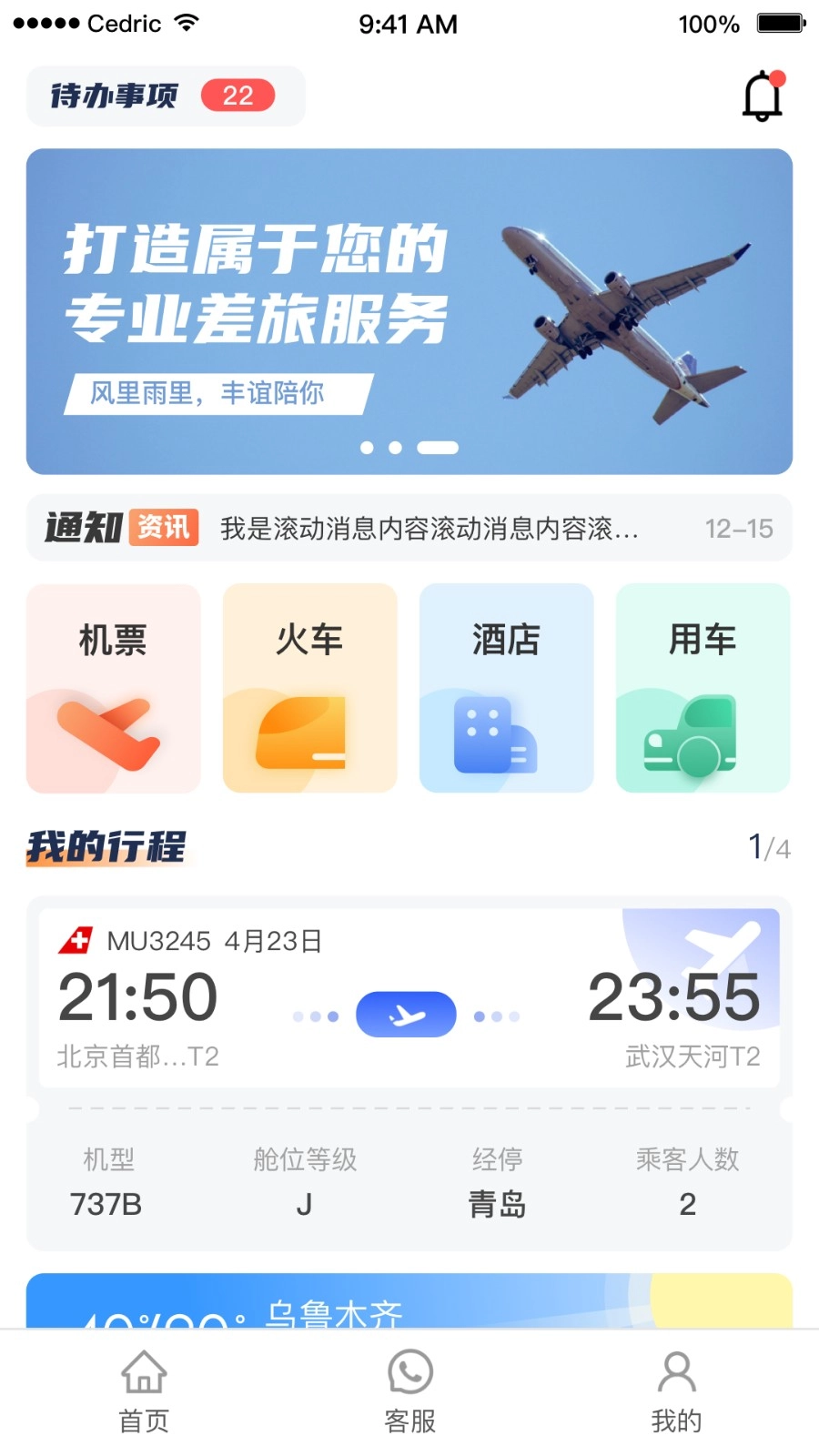The height and width of the screenshot is (1456, 819).
Task: Select the 用车 car service icon
Action: (703, 689)
